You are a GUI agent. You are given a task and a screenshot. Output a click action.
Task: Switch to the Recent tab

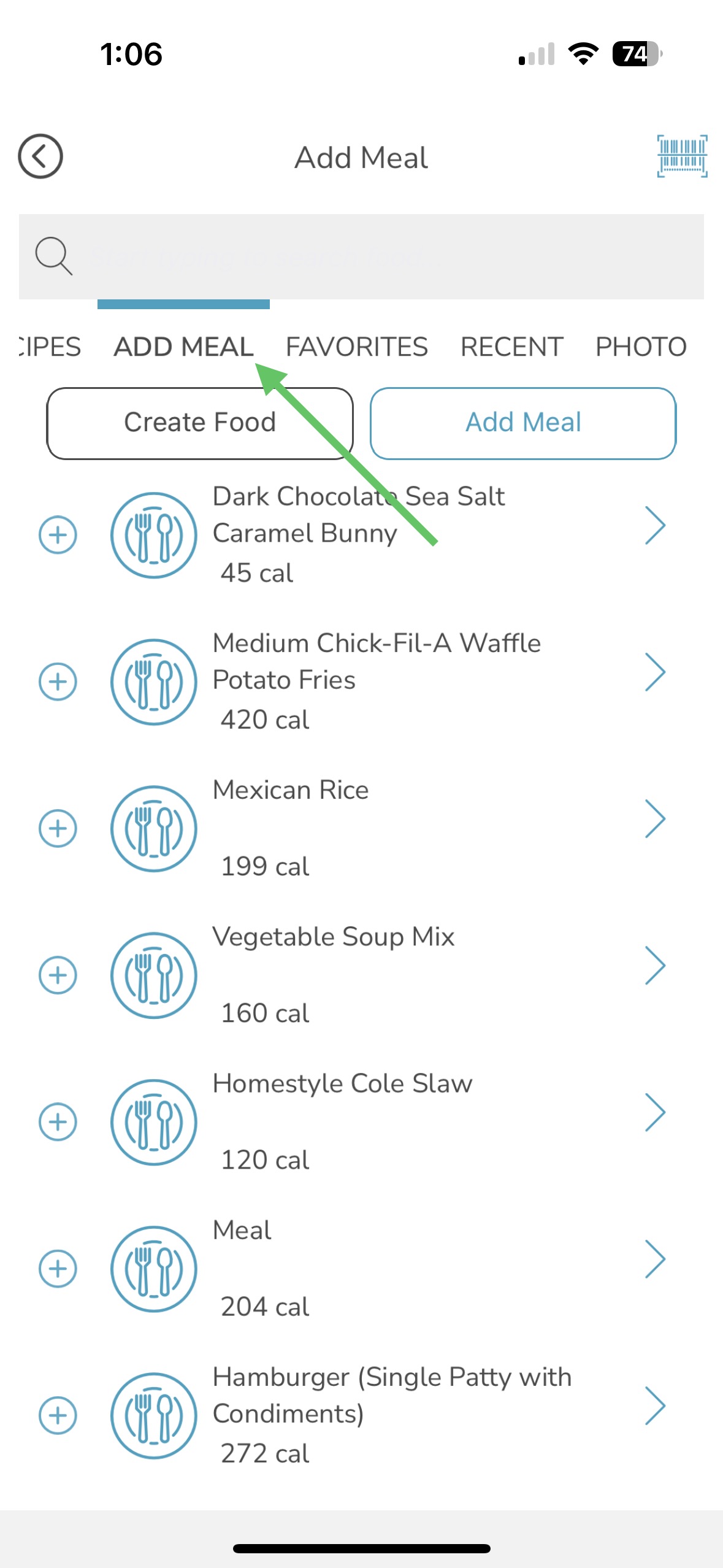(511, 347)
